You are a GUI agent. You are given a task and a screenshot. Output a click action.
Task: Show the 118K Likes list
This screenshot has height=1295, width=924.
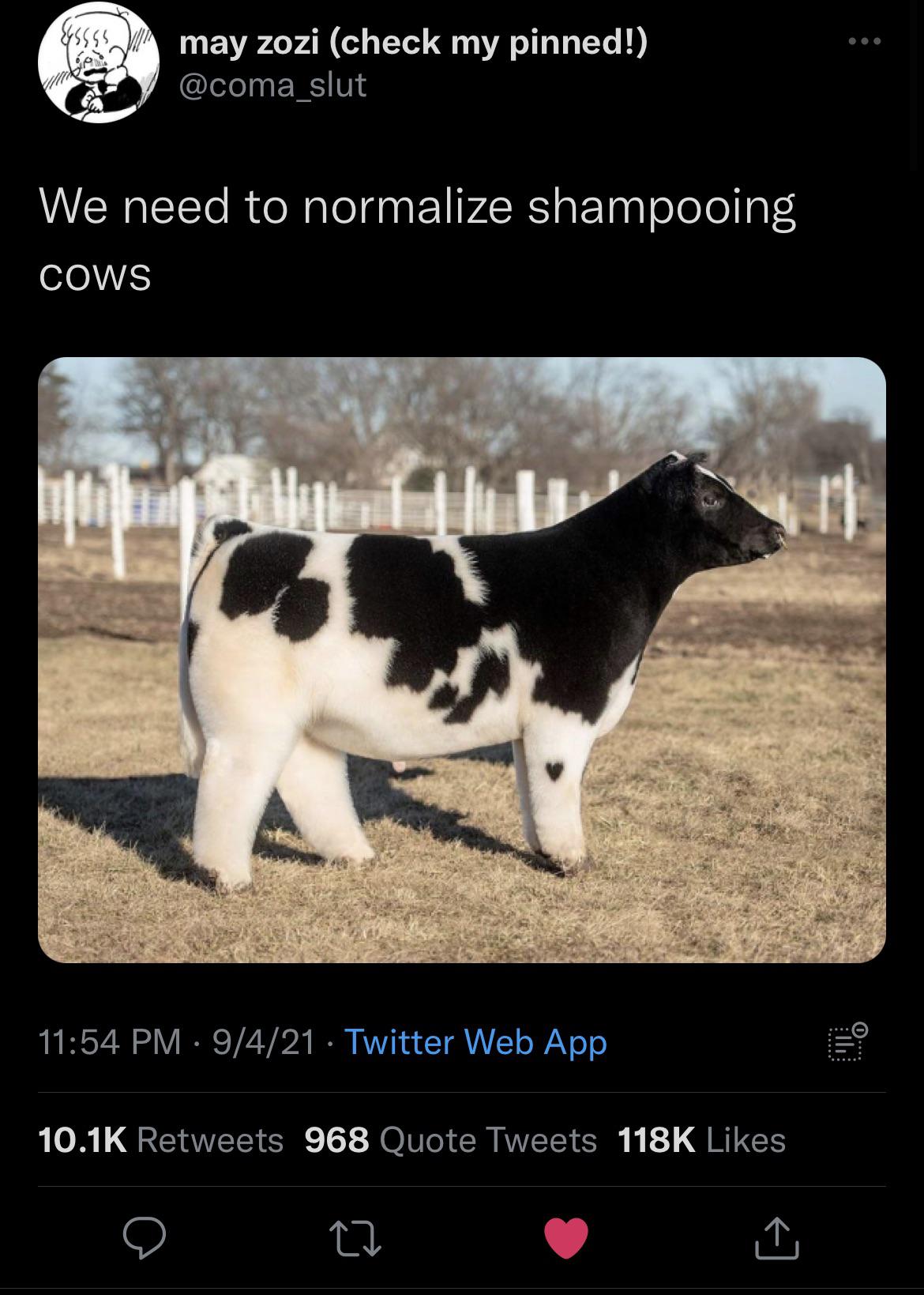click(701, 1139)
